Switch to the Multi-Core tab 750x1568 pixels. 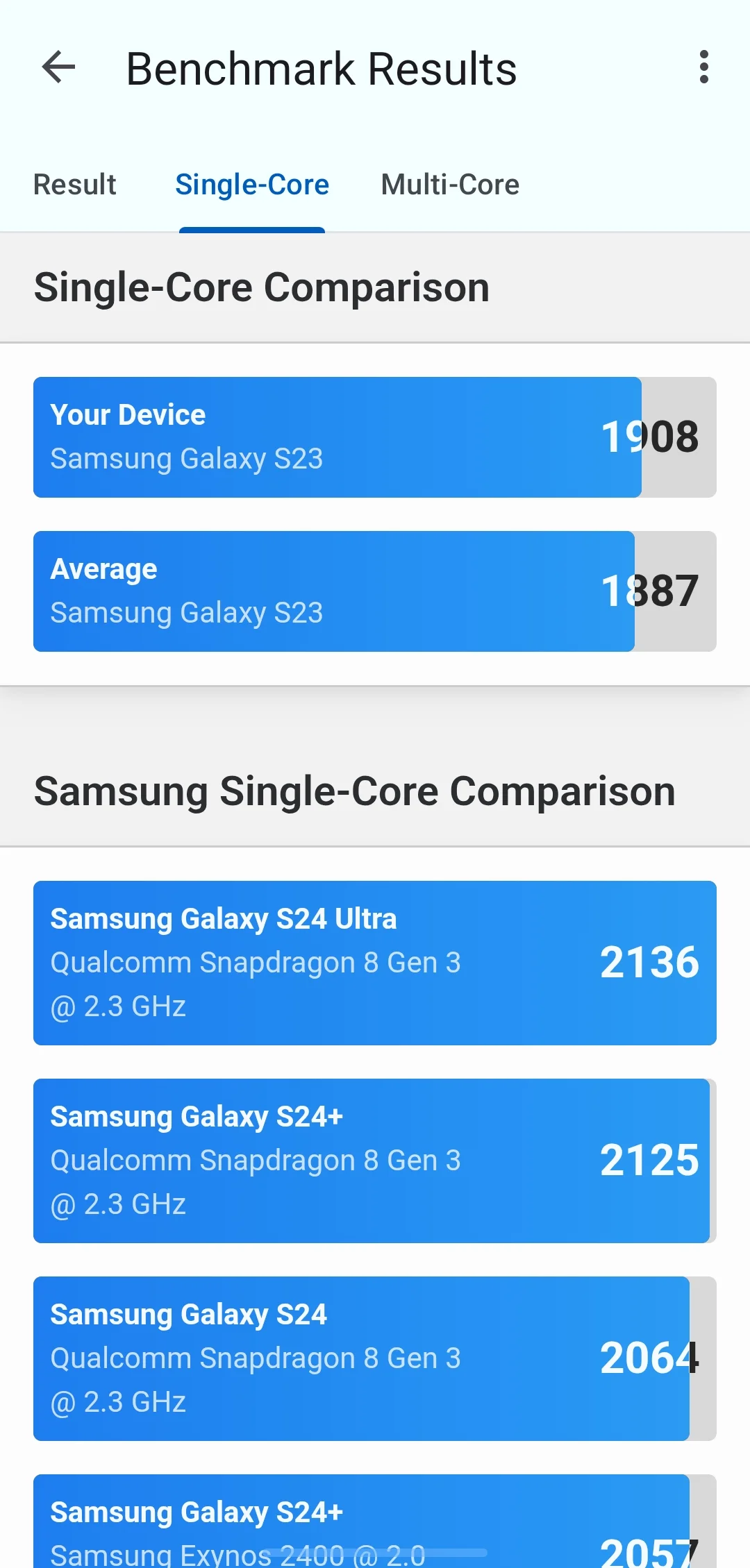[450, 185]
